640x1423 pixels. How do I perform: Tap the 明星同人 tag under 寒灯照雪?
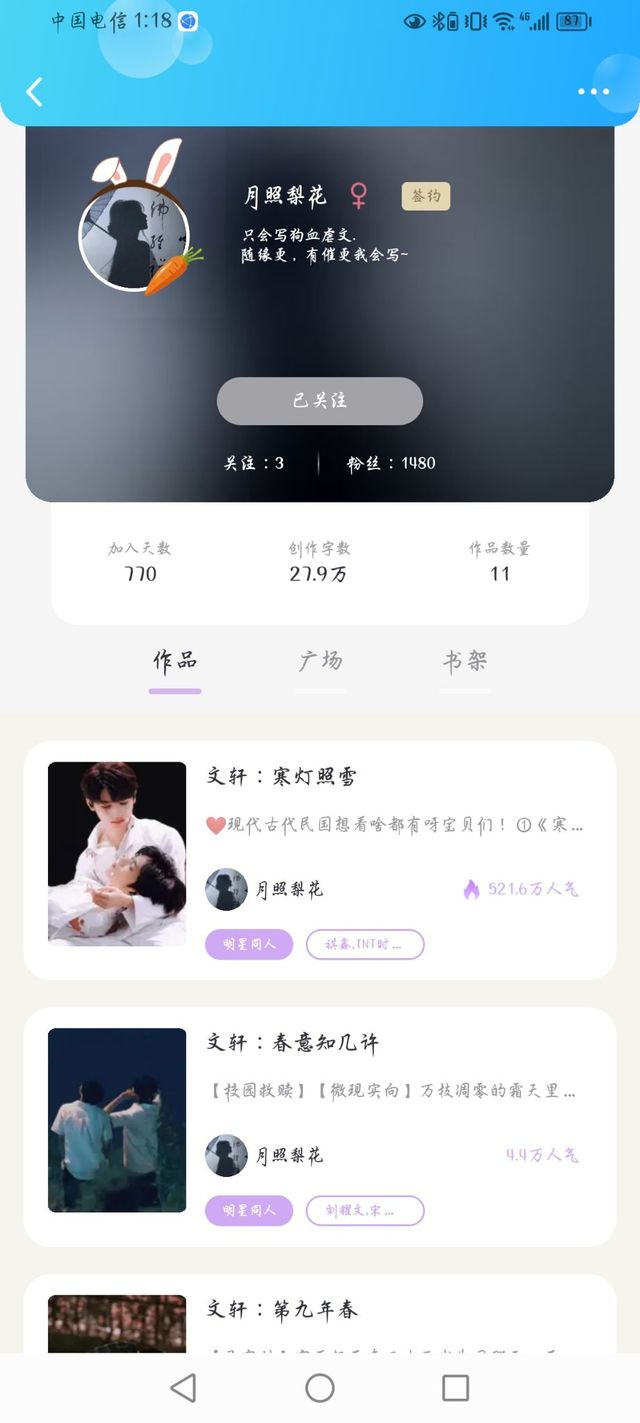tap(249, 944)
